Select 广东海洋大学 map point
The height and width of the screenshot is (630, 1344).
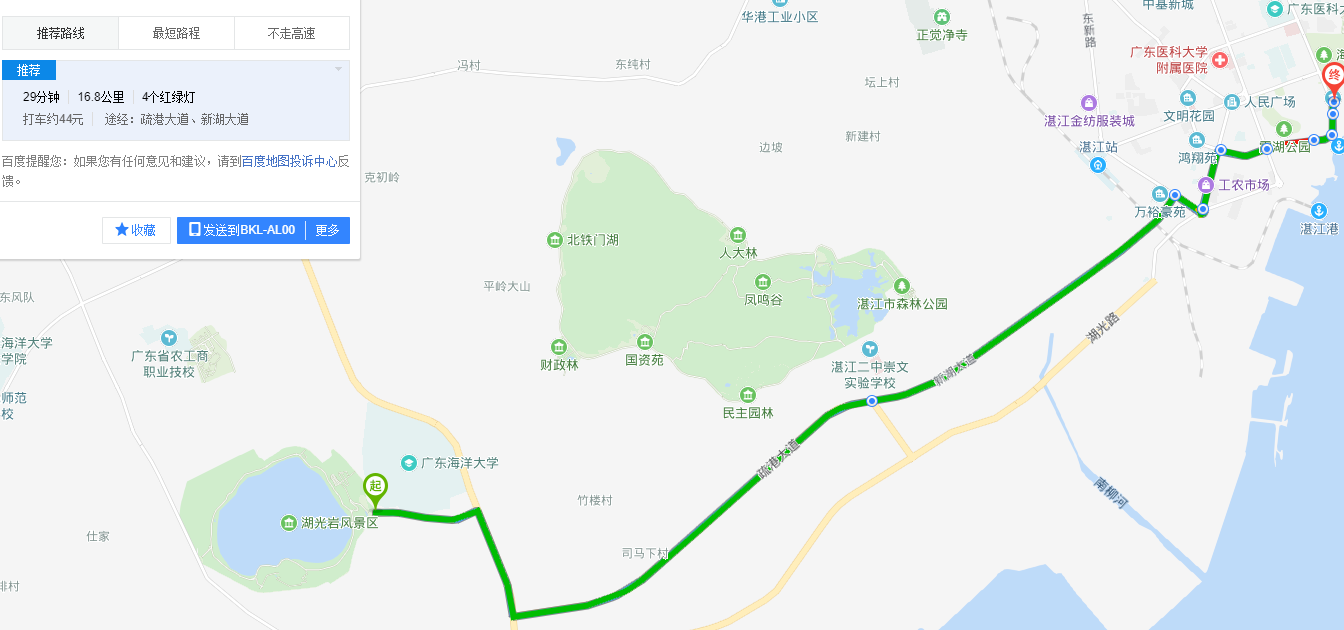[x=409, y=463]
